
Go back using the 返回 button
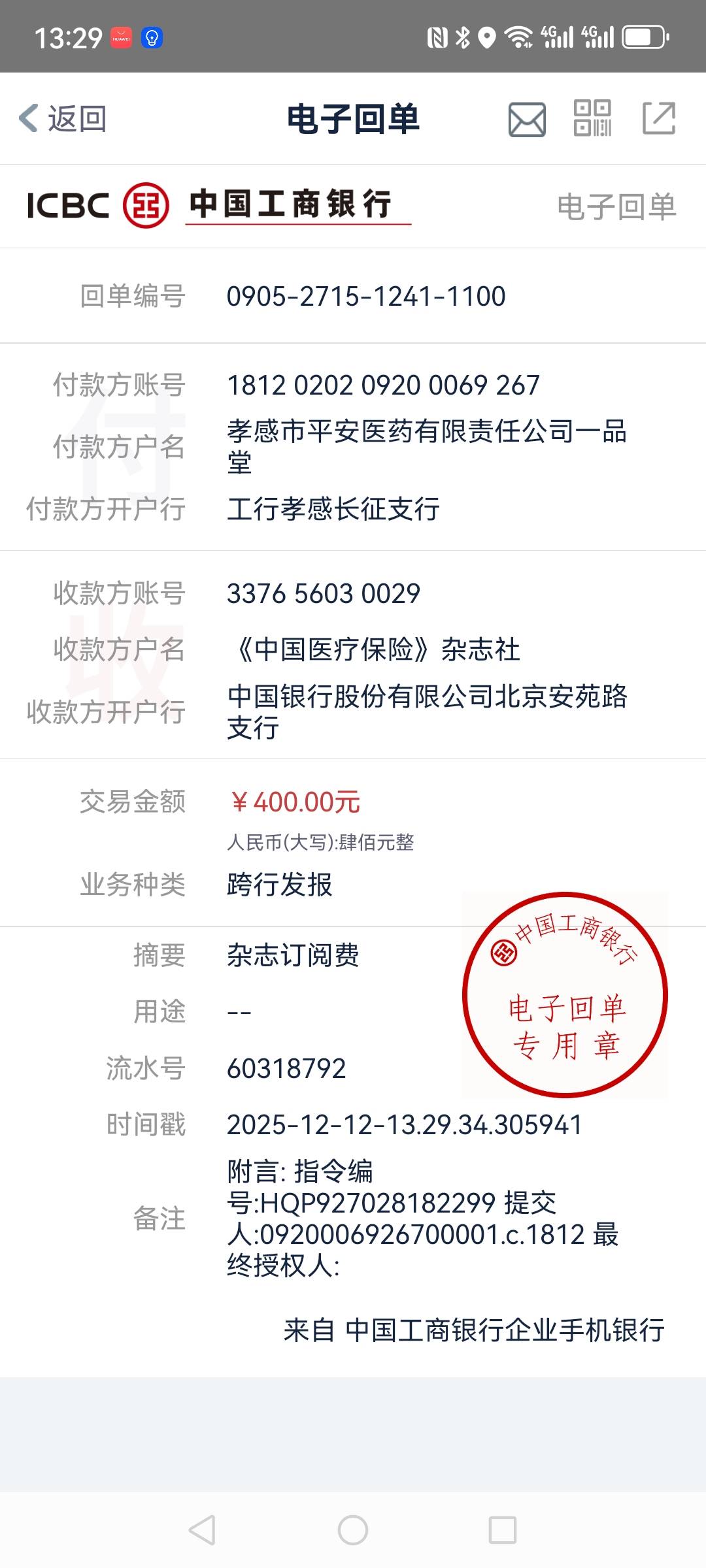[x=63, y=119]
